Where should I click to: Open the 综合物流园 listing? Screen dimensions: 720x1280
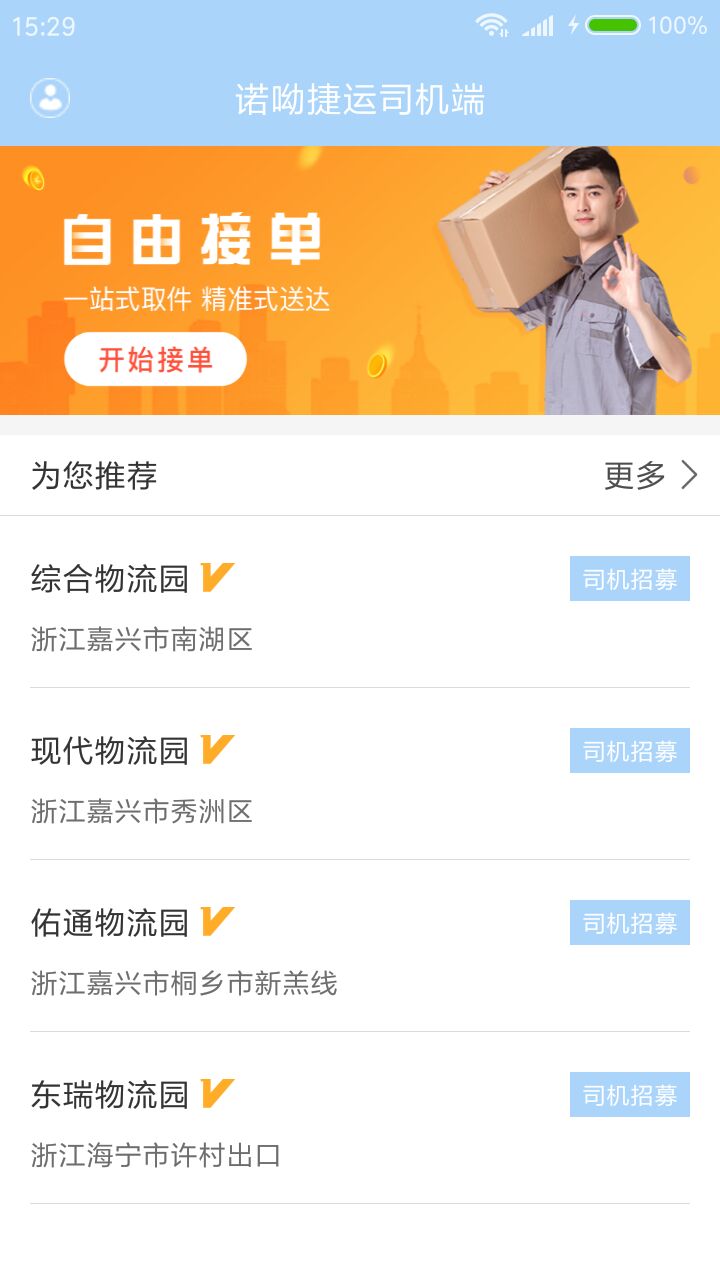(x=110, y=579)
